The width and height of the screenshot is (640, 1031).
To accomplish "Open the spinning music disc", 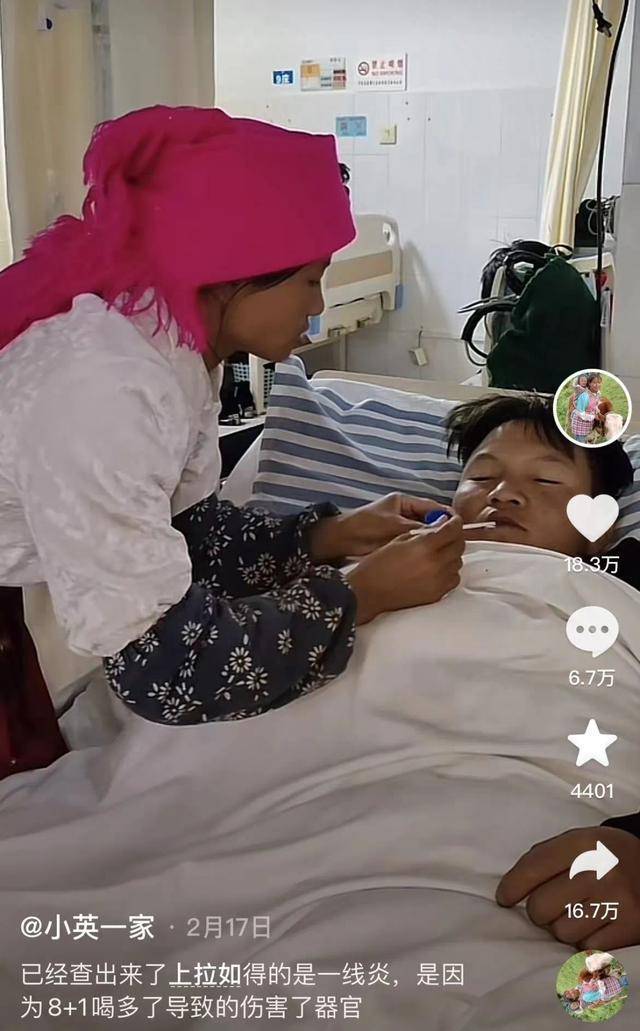I will click(592, 983).
